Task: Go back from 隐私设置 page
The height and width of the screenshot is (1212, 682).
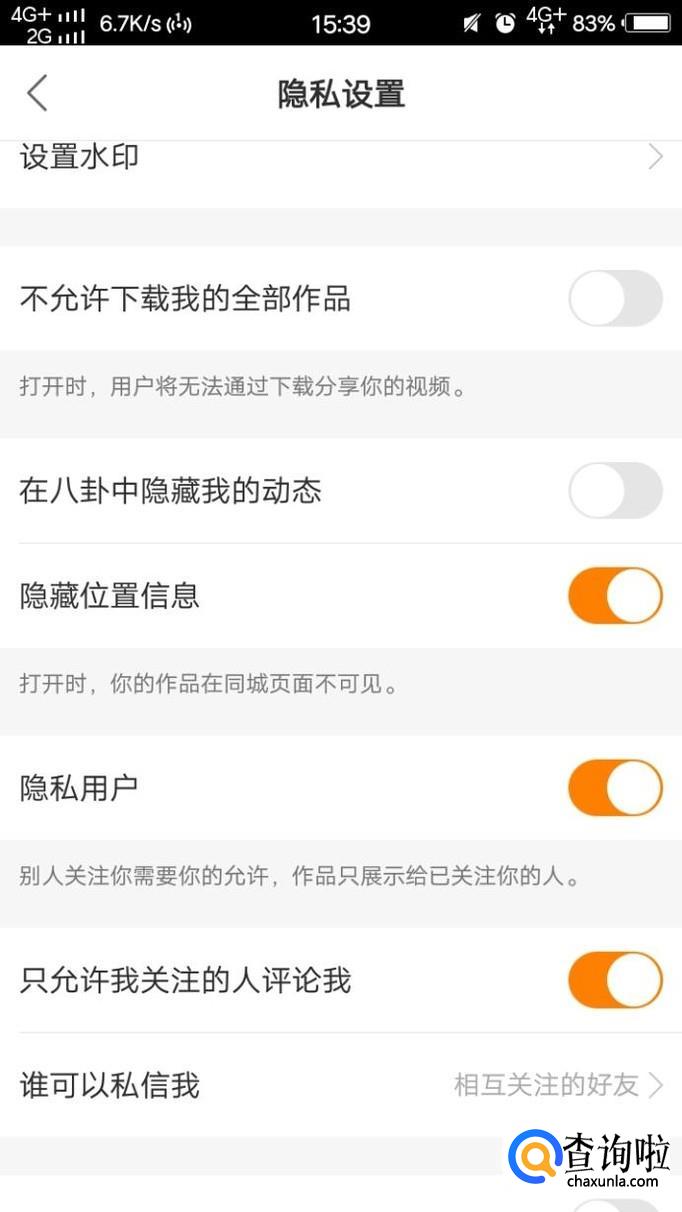Action: click(x=37, y=94)
